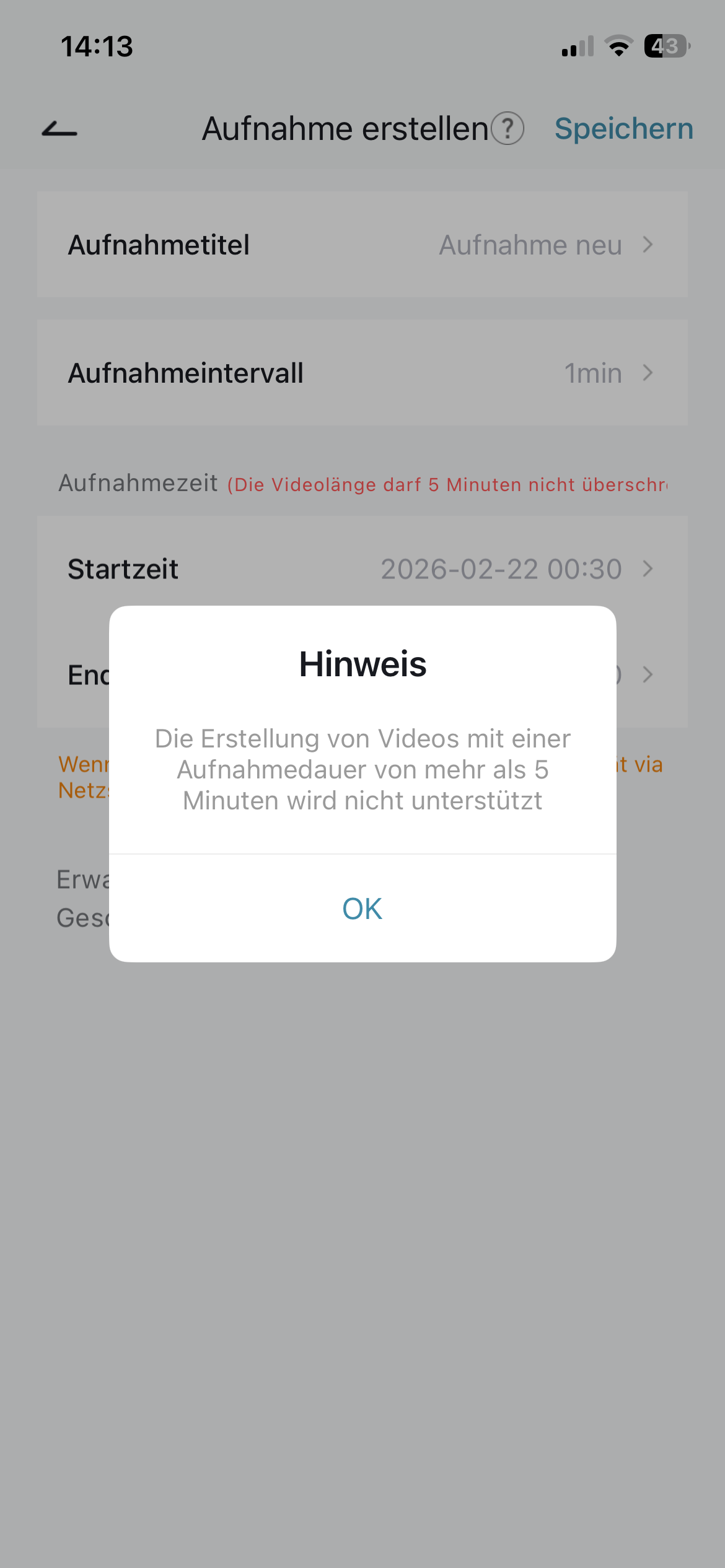Dismiss the Hinweis dialog with OK
The width and height of the screenshot is (725, 1568).
pyautogui.click(x=362, y=908)
